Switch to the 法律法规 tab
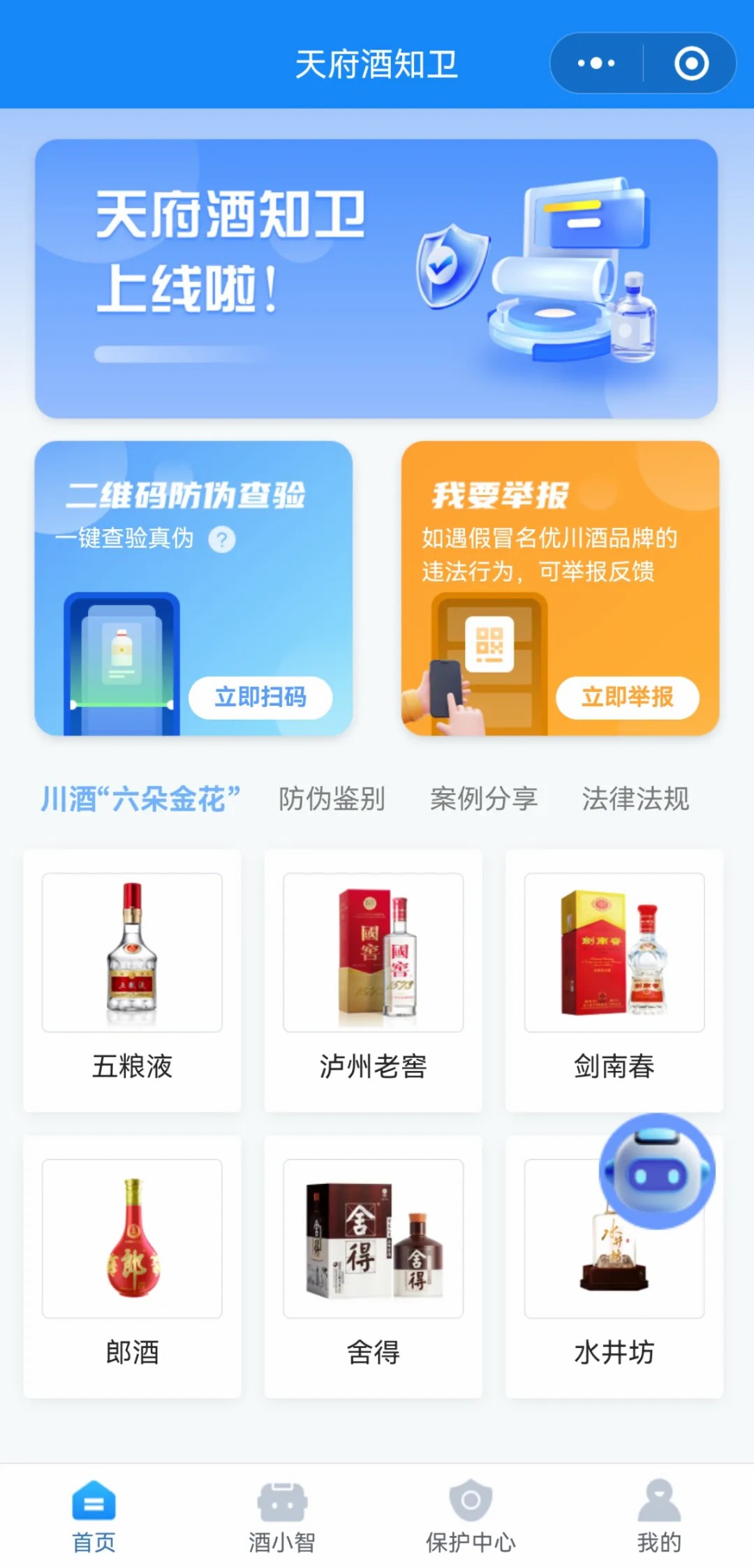Viewport: 754px width, 1568px height. click(x=635, y=799)
